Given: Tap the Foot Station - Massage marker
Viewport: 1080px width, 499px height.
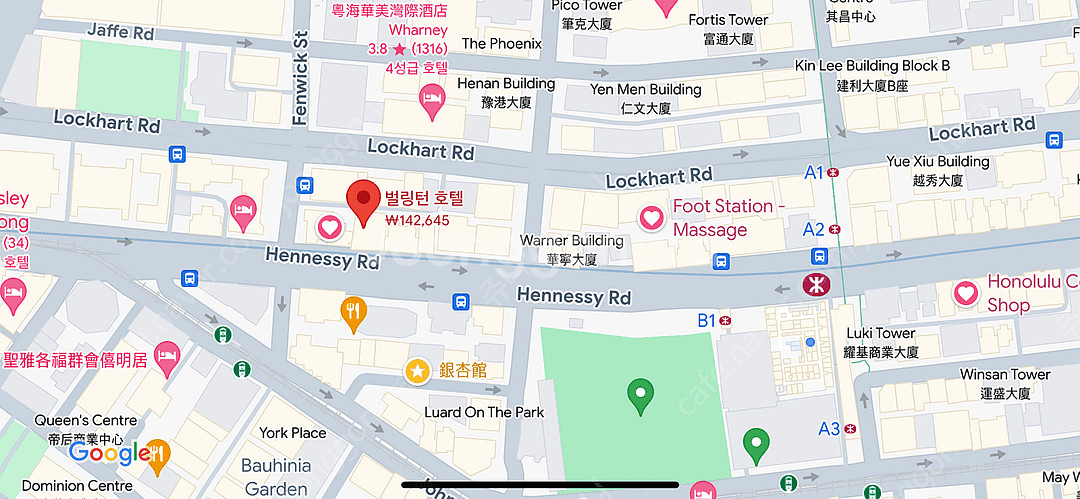Looking at the screenshot, I should [652, 217].
